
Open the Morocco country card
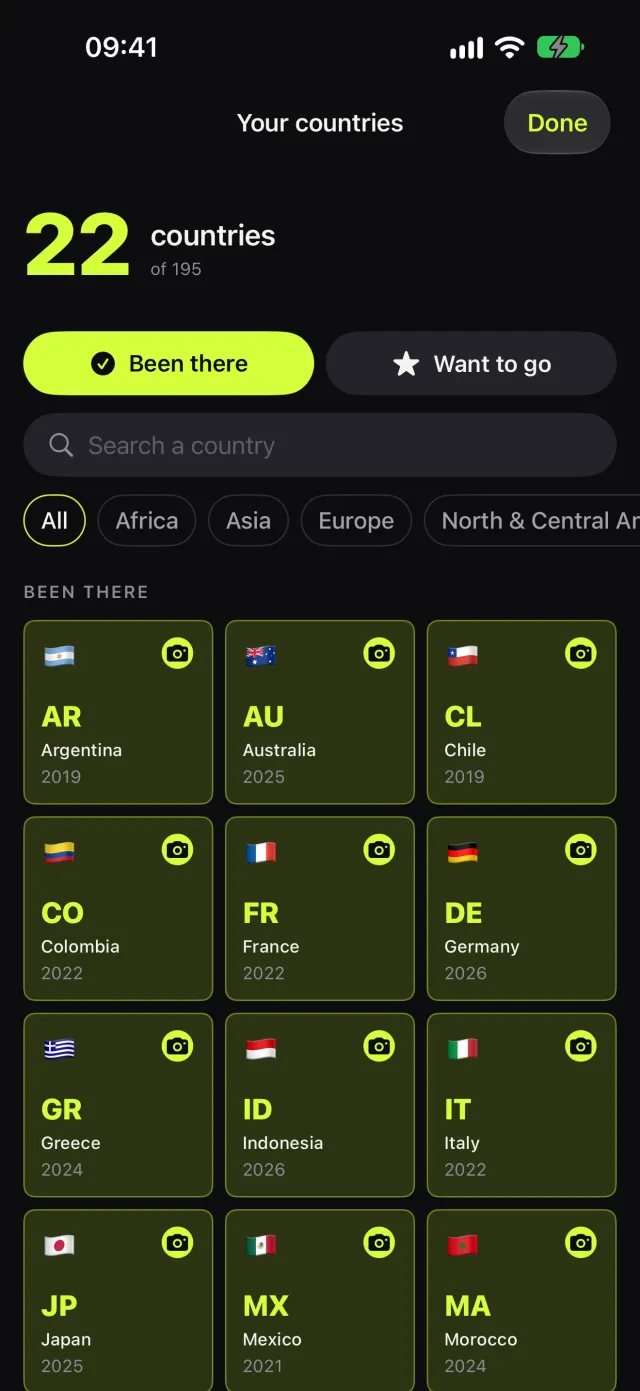tap(522, 1300)
